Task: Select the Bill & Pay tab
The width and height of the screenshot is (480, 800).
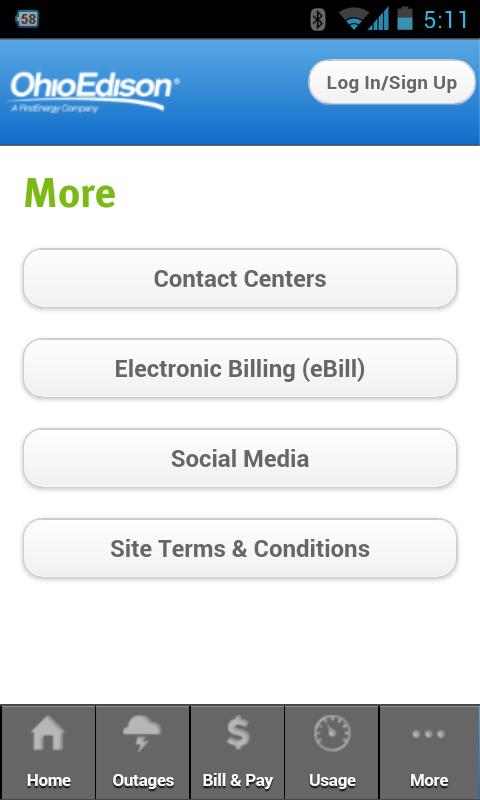Action: tap(237, 752)
